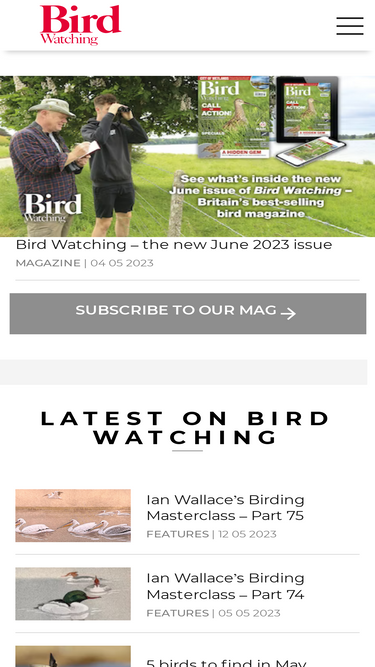Open the hamburger menu
Screen dimensions: 375x667
pos(349,26)
